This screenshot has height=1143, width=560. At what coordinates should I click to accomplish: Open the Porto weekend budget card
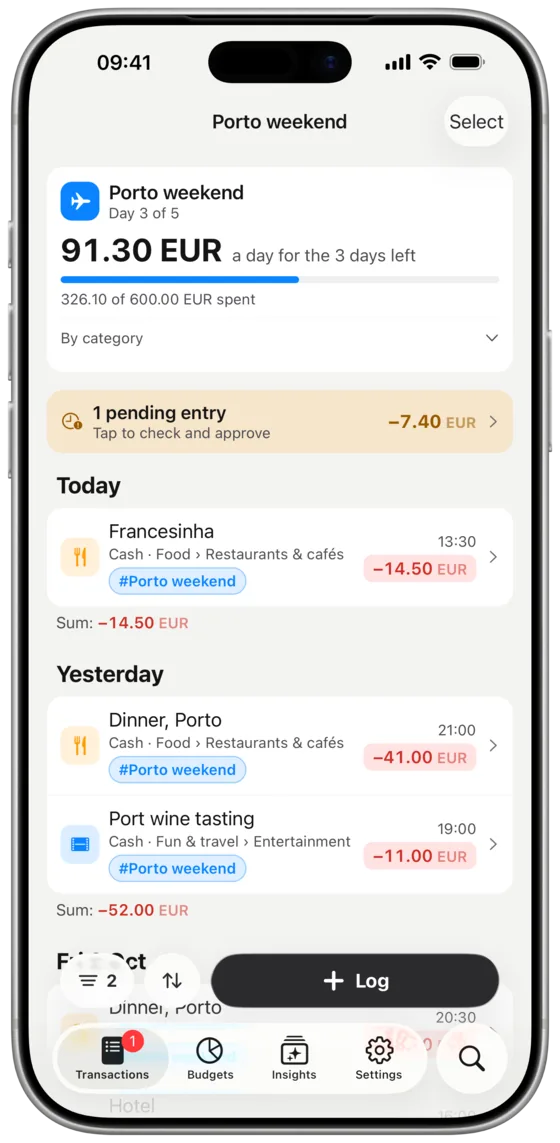tap(280, 246)
